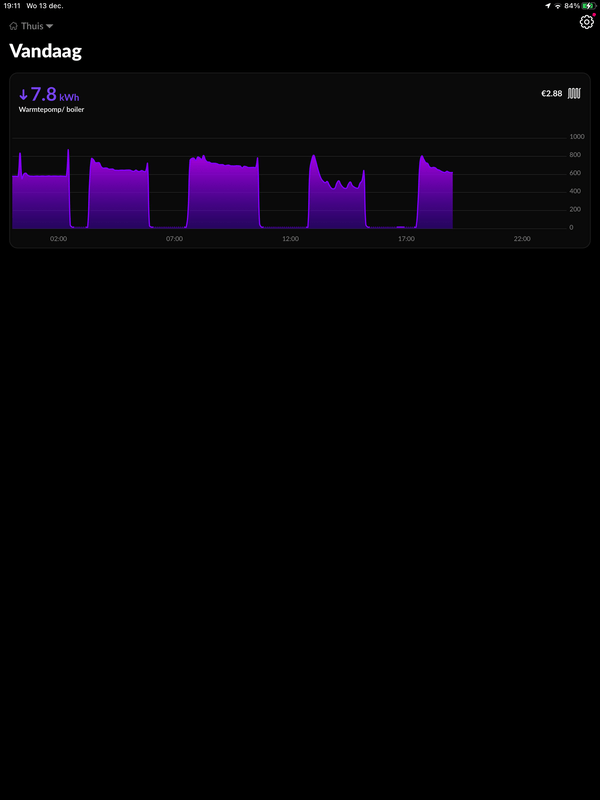The height and width of the screenshot is (800, 600).
Task: Open the settings gear icon
Action: pyautogui.click(x=586, y=22)
